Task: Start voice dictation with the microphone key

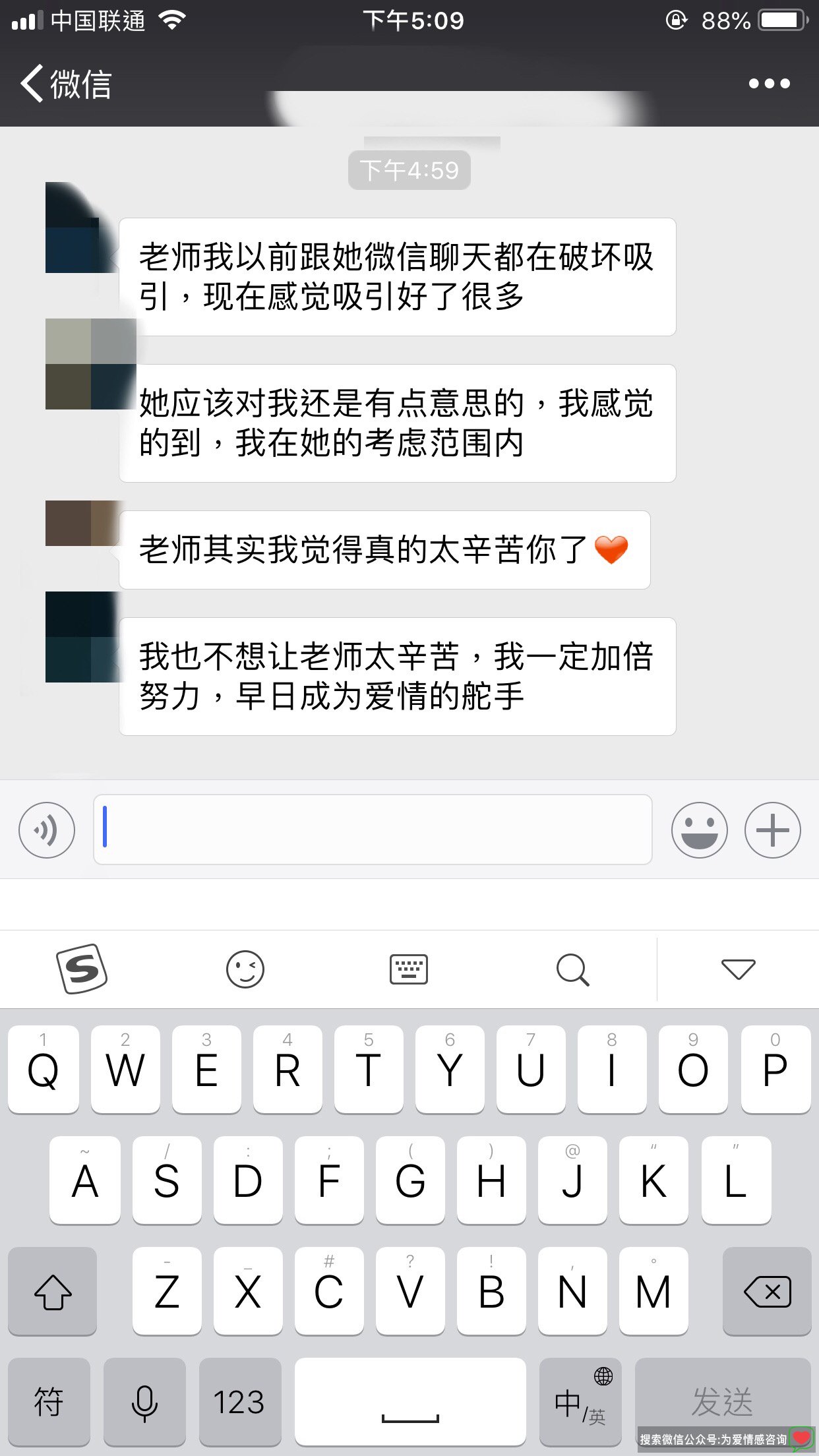Action: [x=144, y=1402]
